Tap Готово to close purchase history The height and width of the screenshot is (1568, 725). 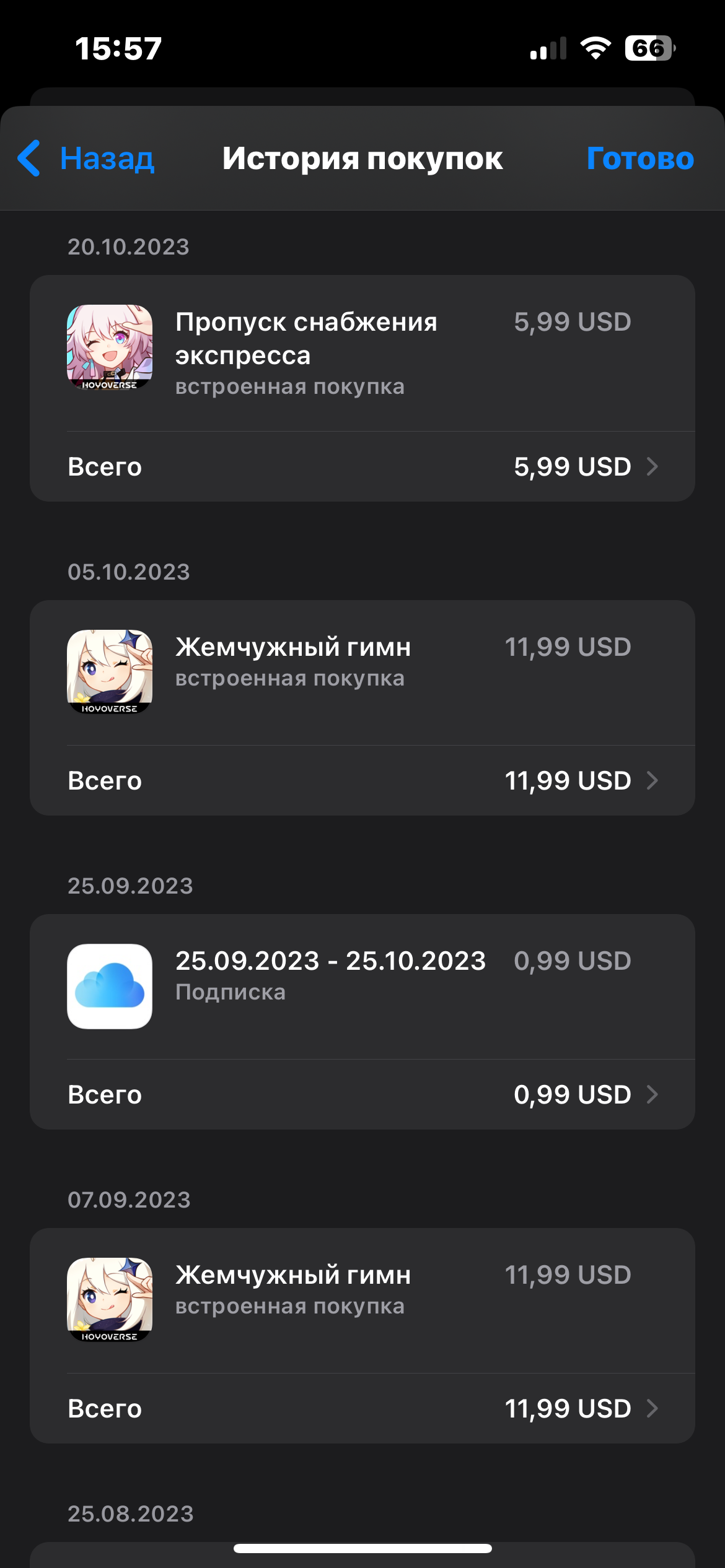[x=639, y=159]
